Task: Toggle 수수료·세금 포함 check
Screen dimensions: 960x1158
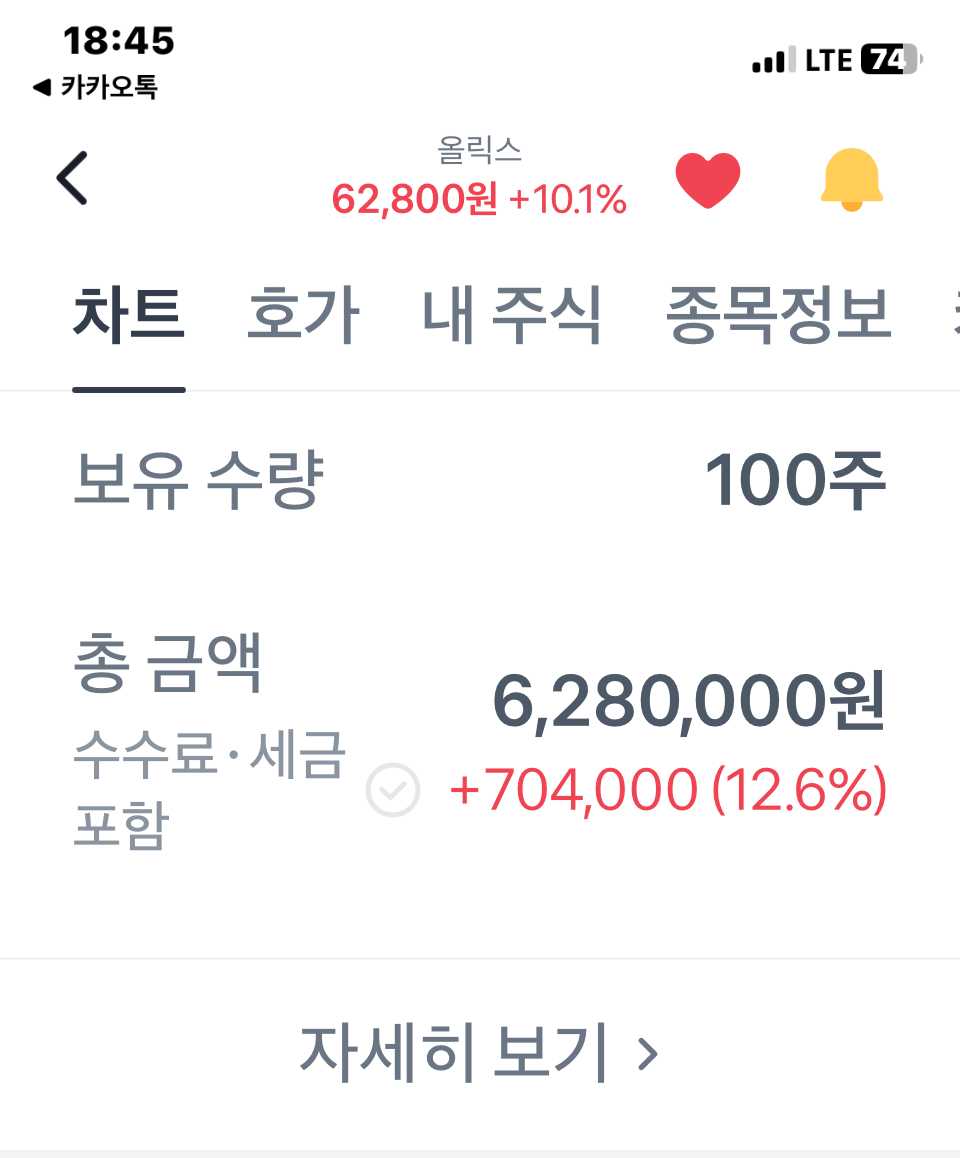Action: pyautogui.click(x=393, y=791)
